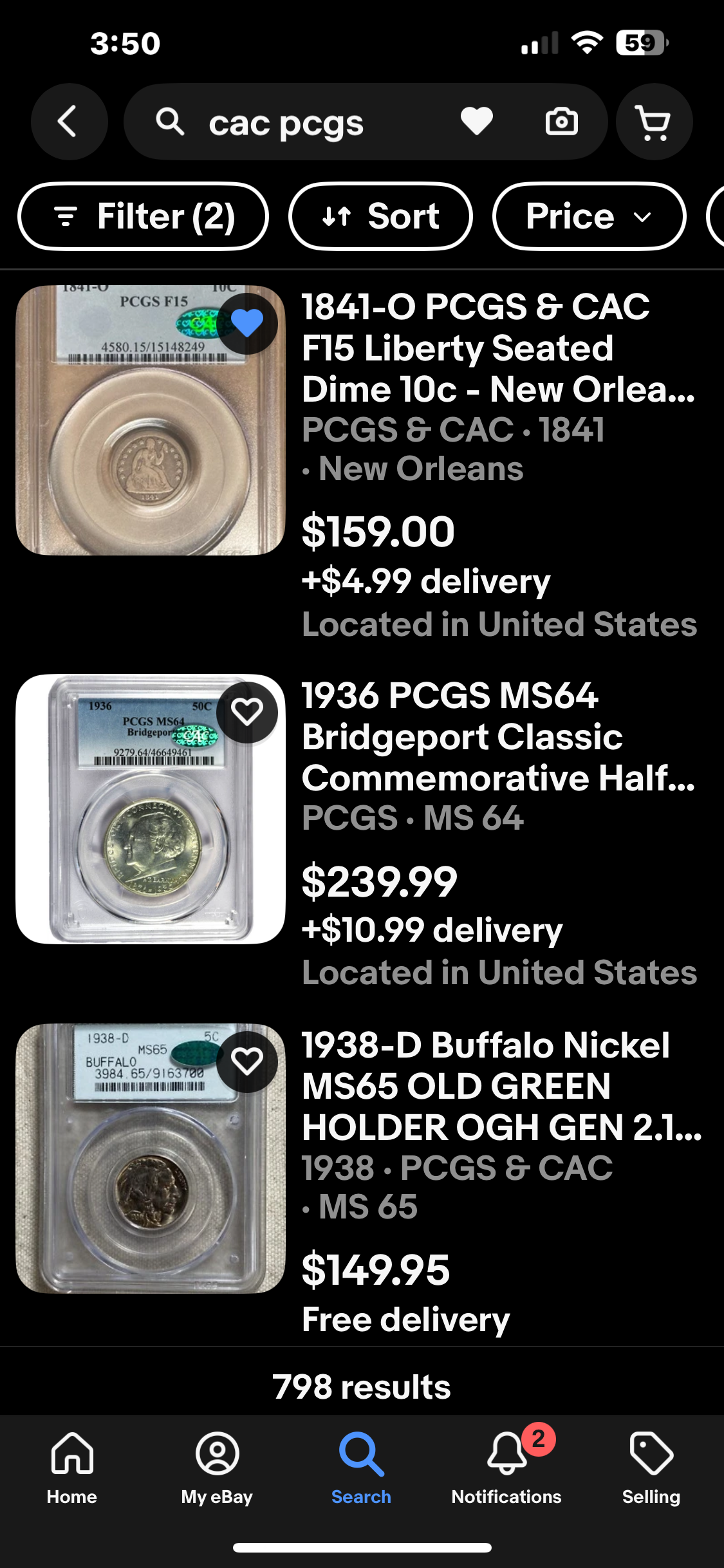Open camera image search

561,122
